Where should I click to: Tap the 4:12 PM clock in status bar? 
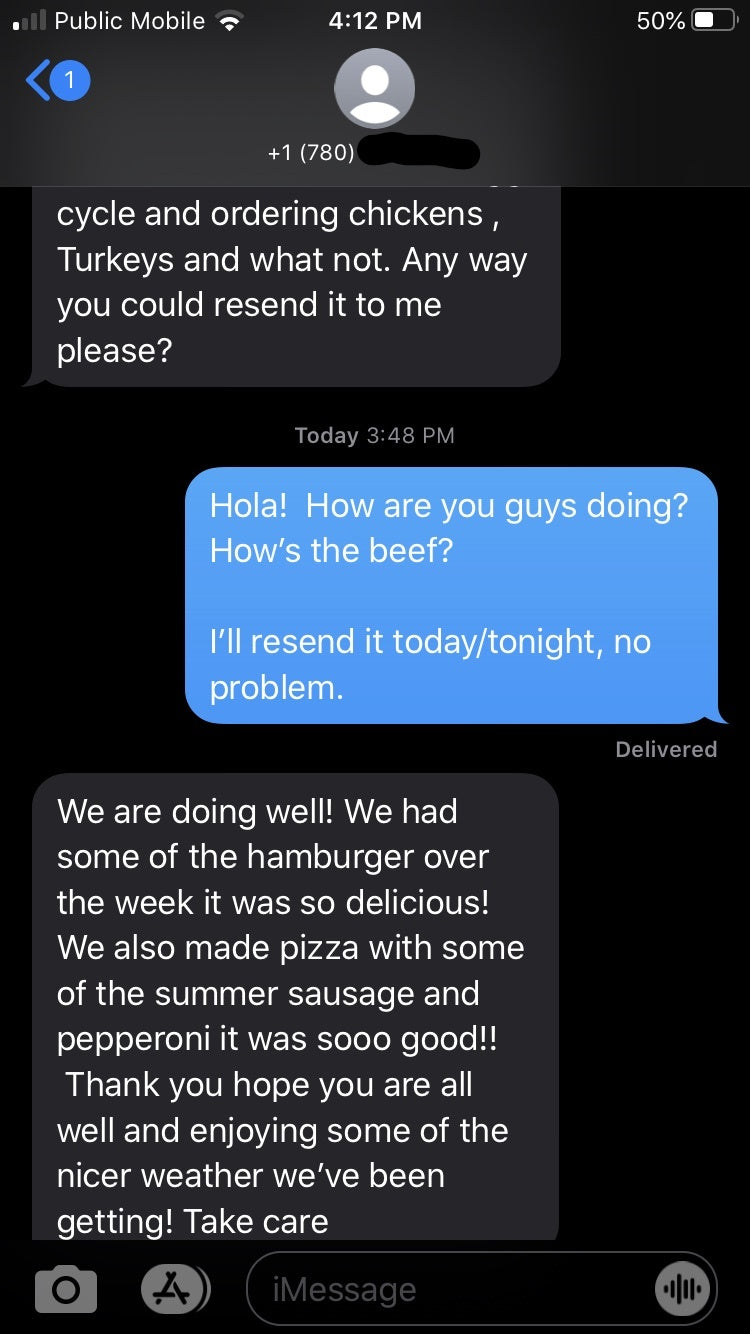point(374,20)
